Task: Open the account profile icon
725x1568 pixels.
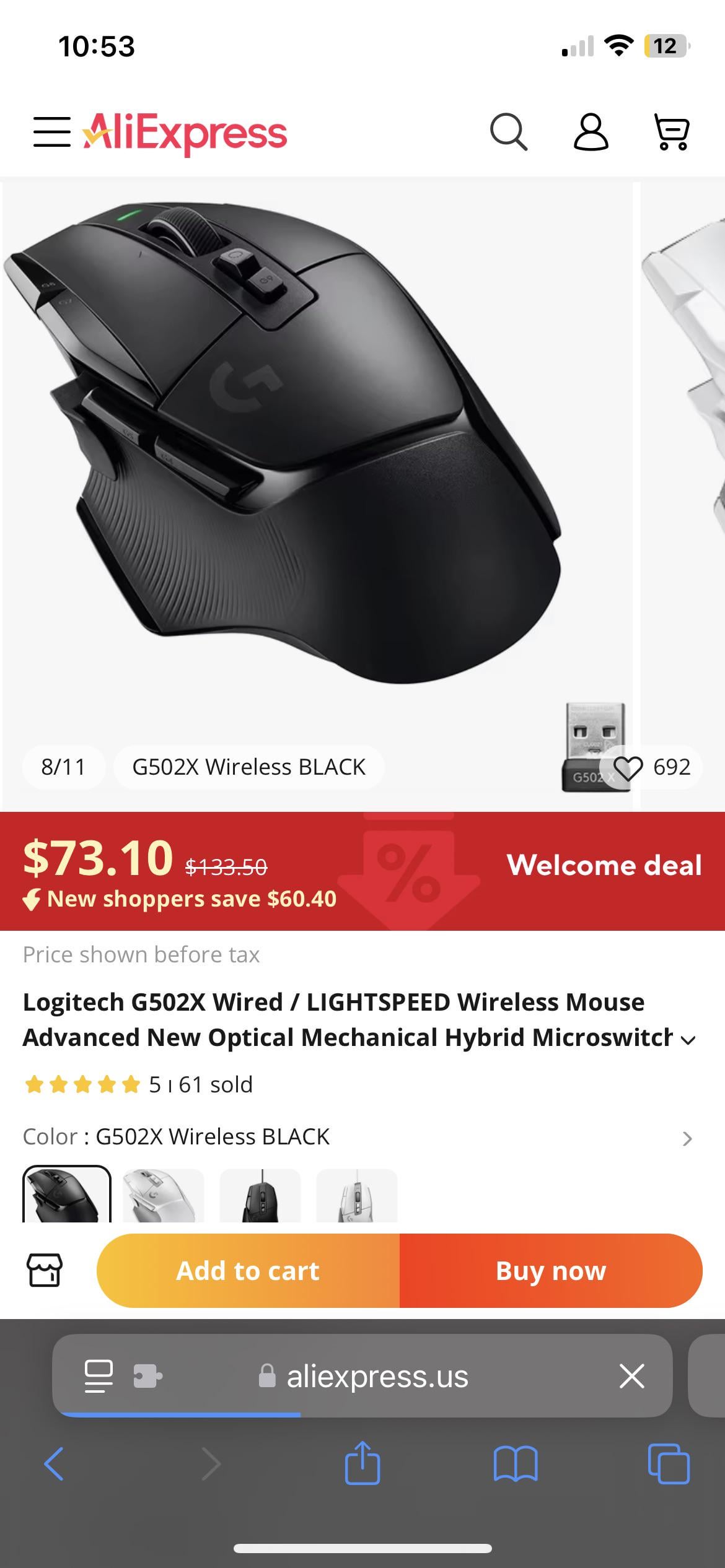Action: click(591, 132)
